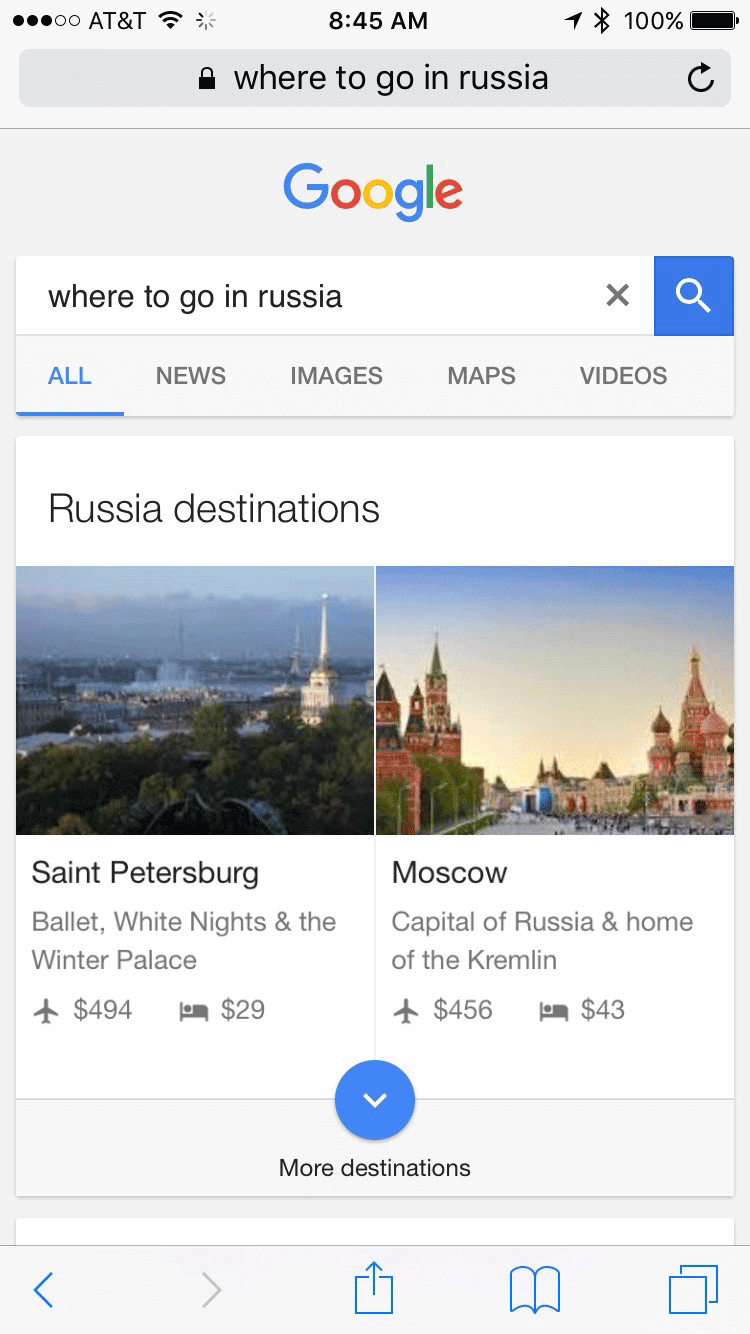Tap the airplane icon next to $494
Image resolution: width=750 pixels, height=1334 pixels.
point(46,1010)
